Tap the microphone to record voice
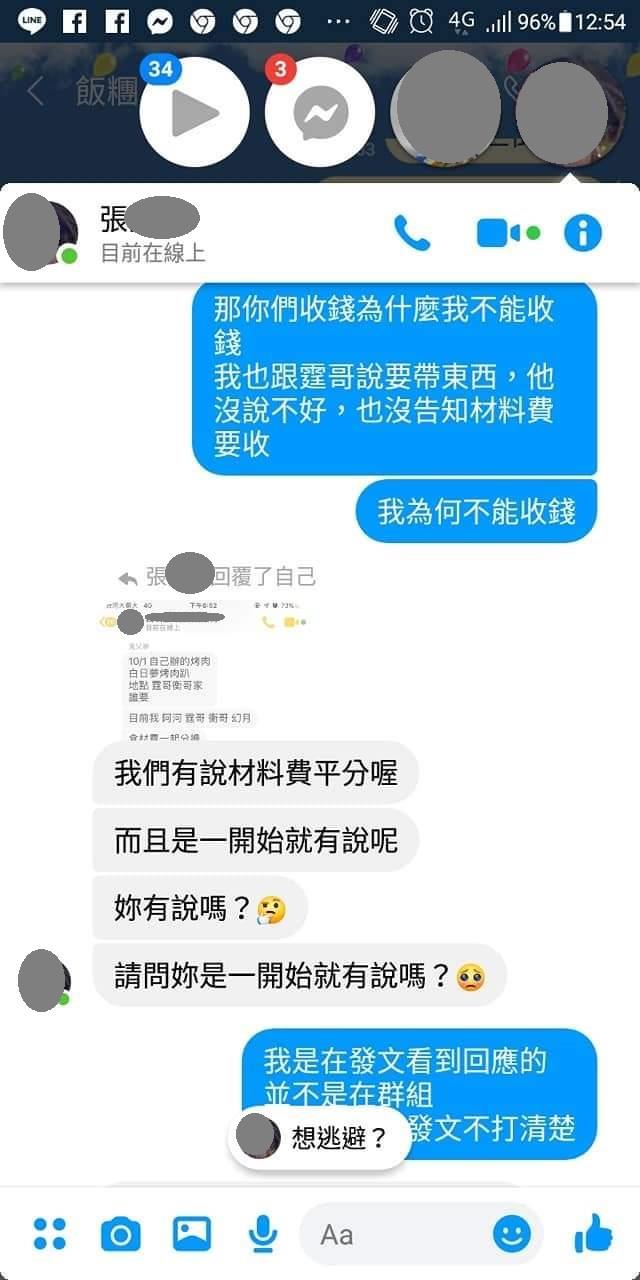This screenshot has width=640, height=1280. [x=262, y=1234]
